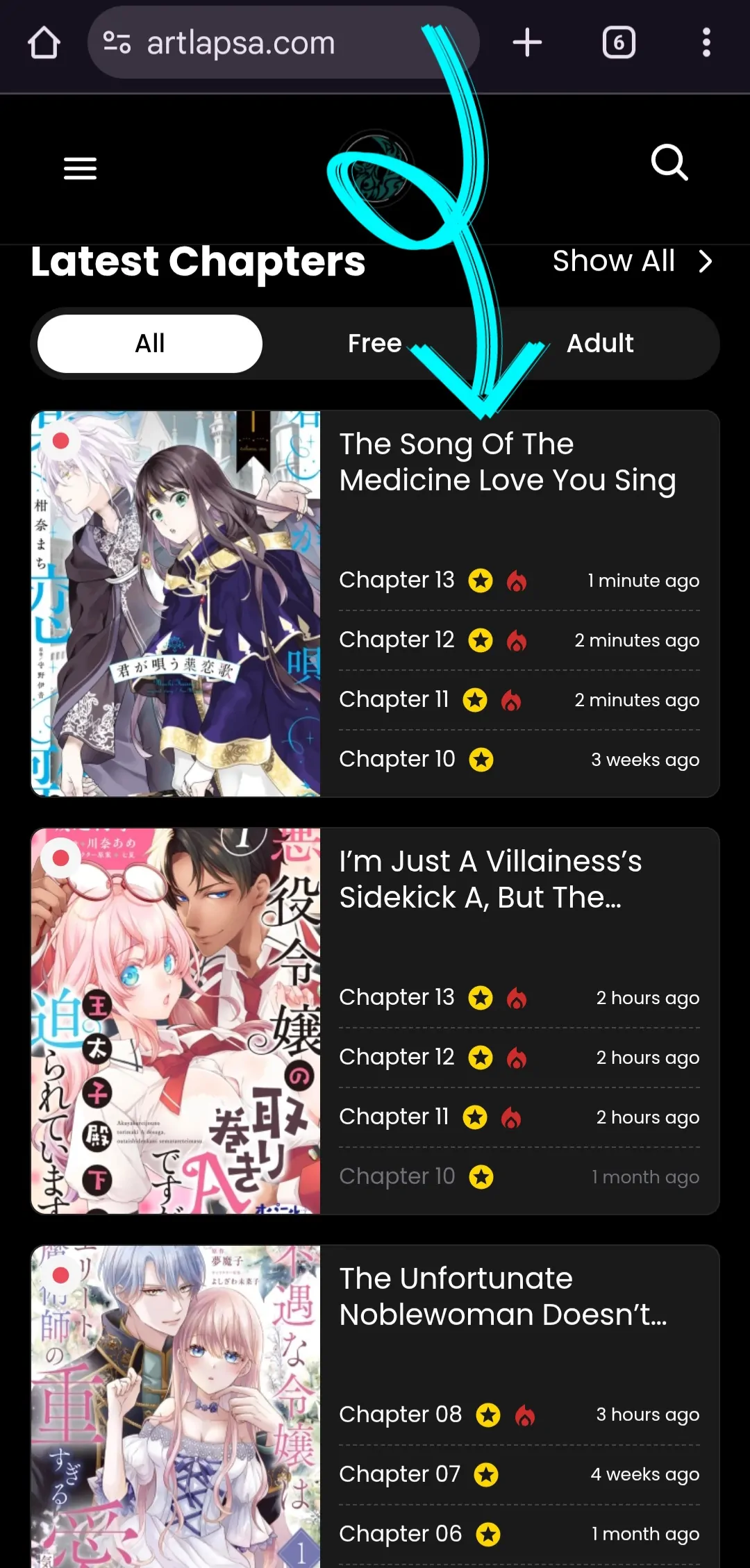Open the hamburger menu

pyautogui.click(x=80, y=168)
